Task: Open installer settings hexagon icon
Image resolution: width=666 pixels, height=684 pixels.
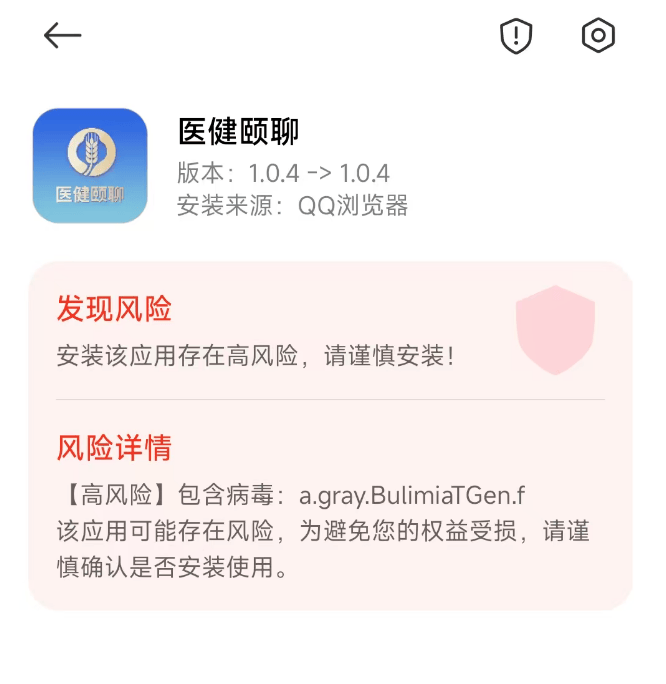Action: coord(598,36)
